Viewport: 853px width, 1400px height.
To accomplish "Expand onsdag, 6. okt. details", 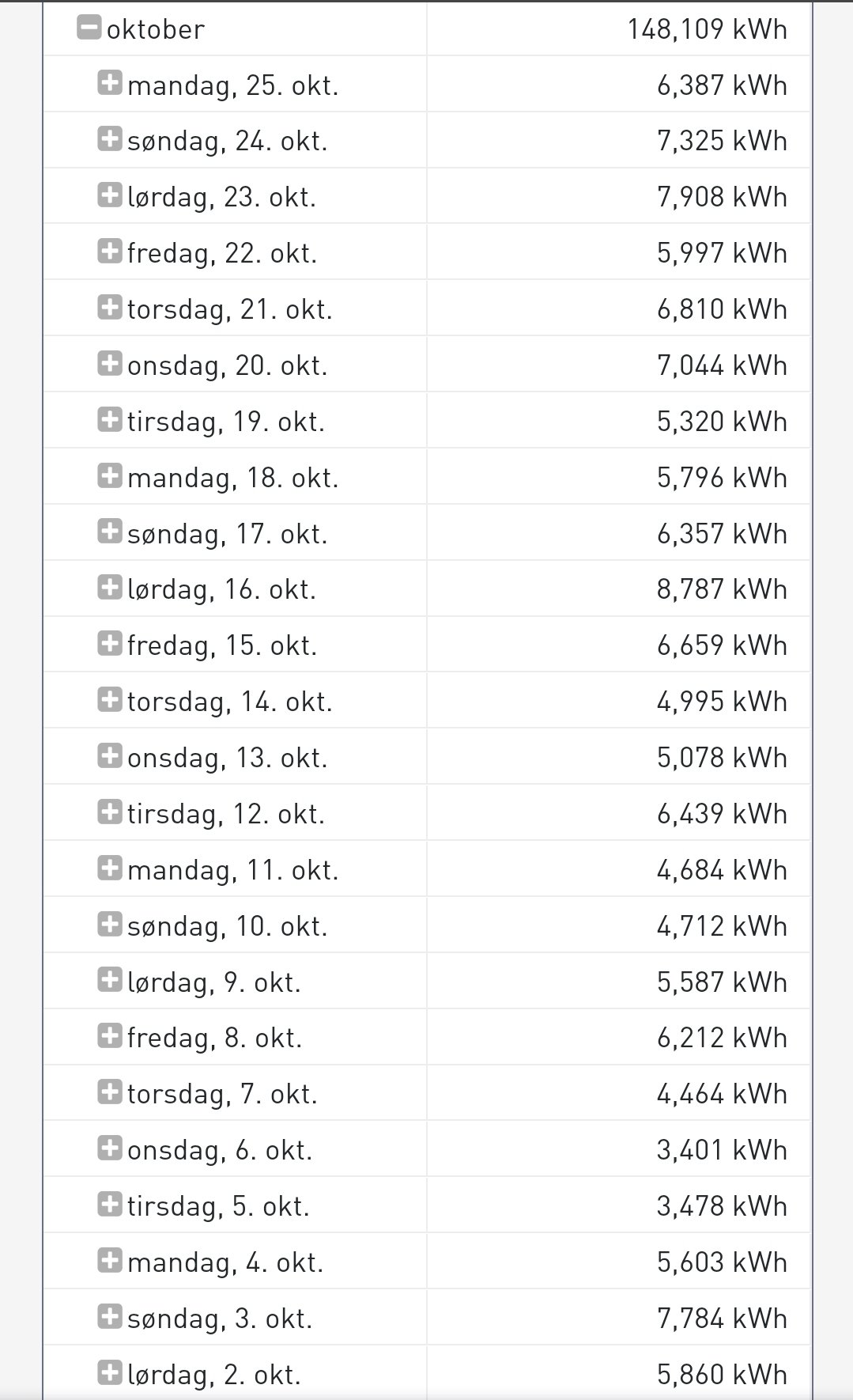I will click(x=110, y=1148).
